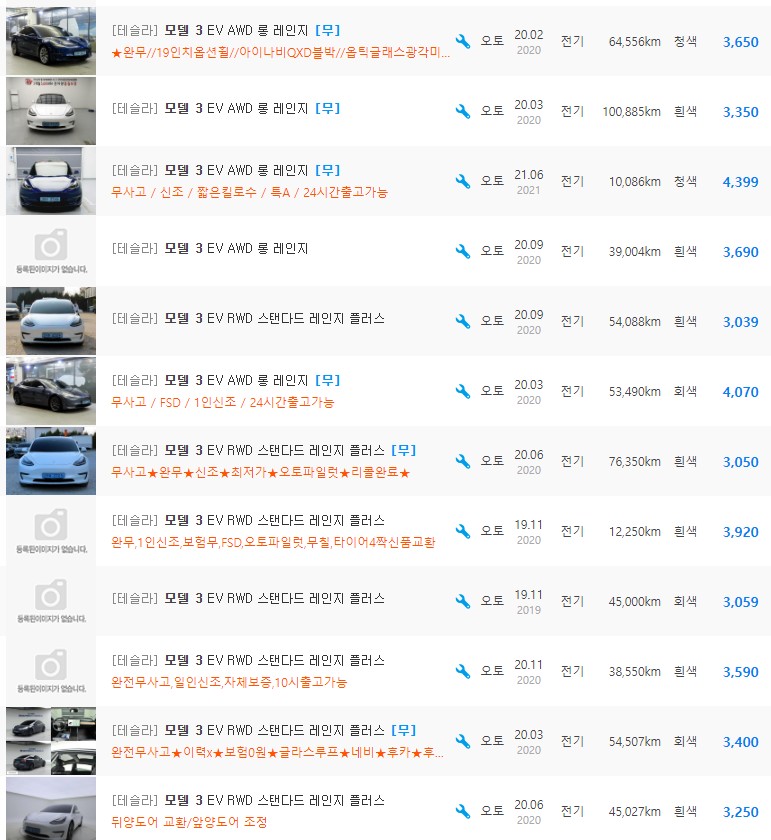Click the wrench icon beside the 45,000km row
The width and height of the screenshot is (771, 840).
pyautogui.click(x=461, y=601)
